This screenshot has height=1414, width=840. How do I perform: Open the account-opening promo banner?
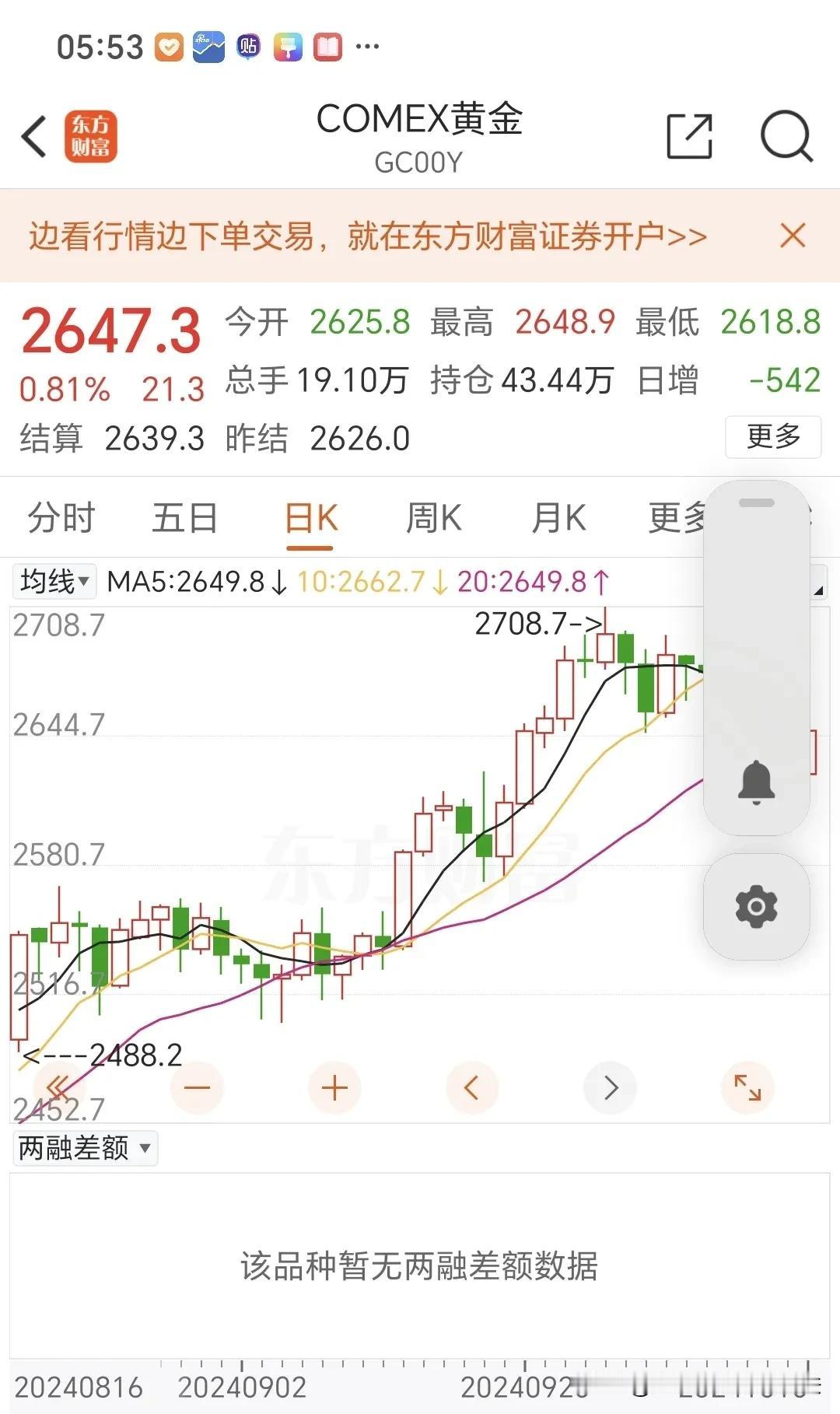coord(368,236)
